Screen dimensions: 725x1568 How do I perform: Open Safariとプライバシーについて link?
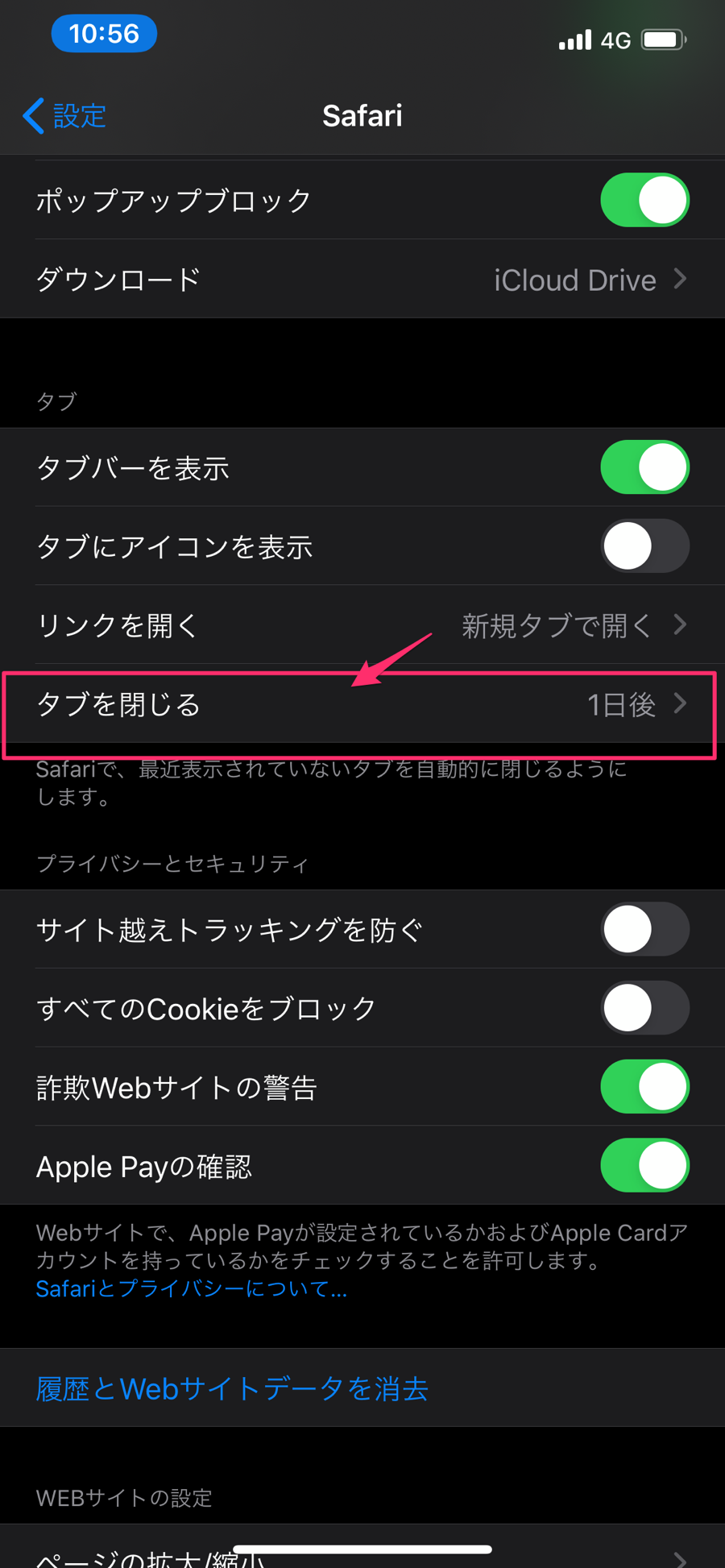(x=192, y=1289)
